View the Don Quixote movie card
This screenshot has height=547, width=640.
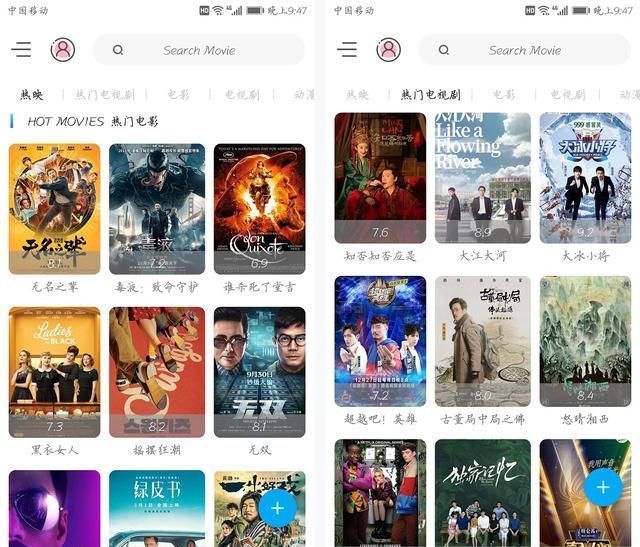click(259, 208)
